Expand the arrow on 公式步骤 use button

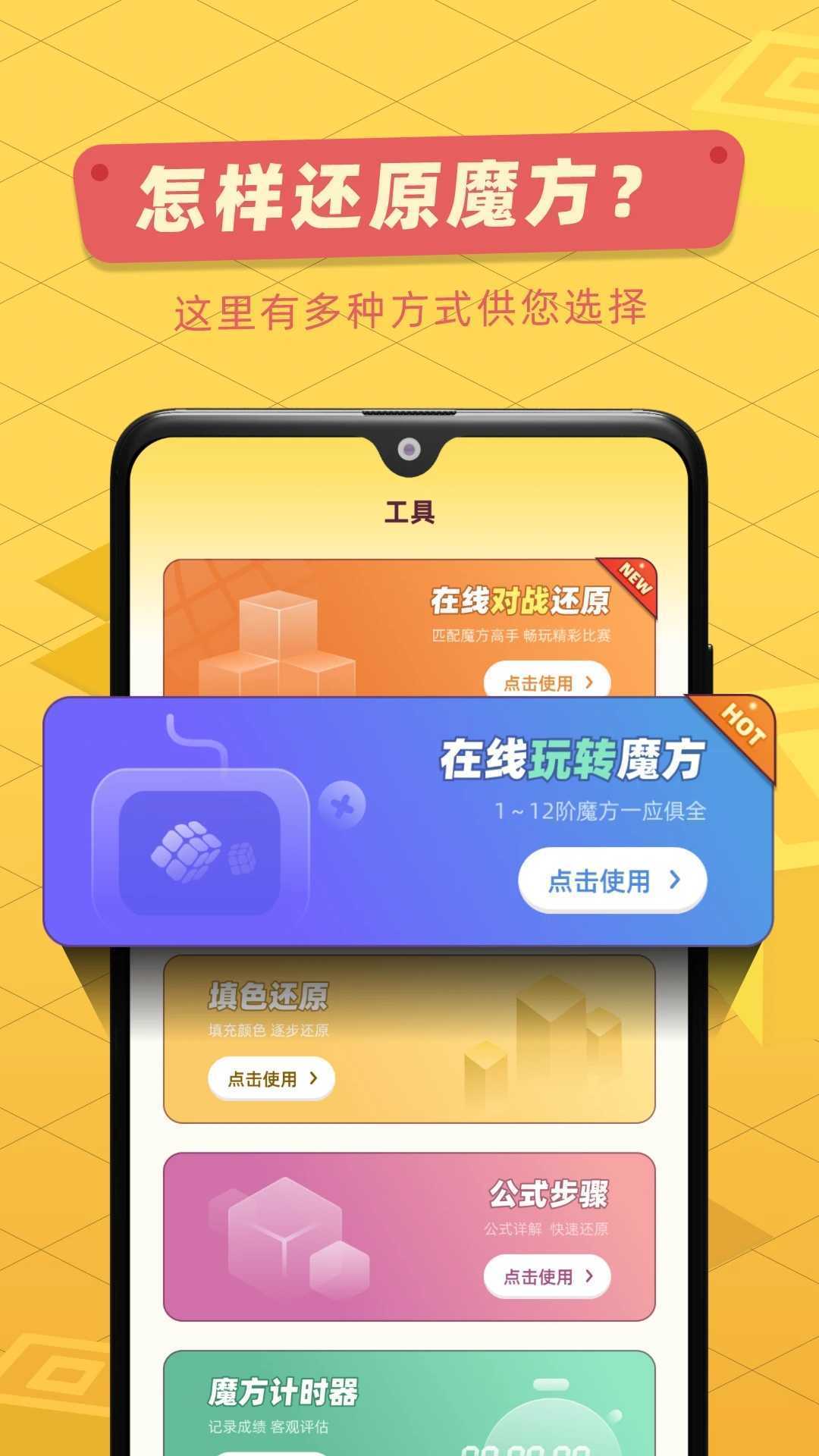pyautogui.click(x=588, y=1278)
